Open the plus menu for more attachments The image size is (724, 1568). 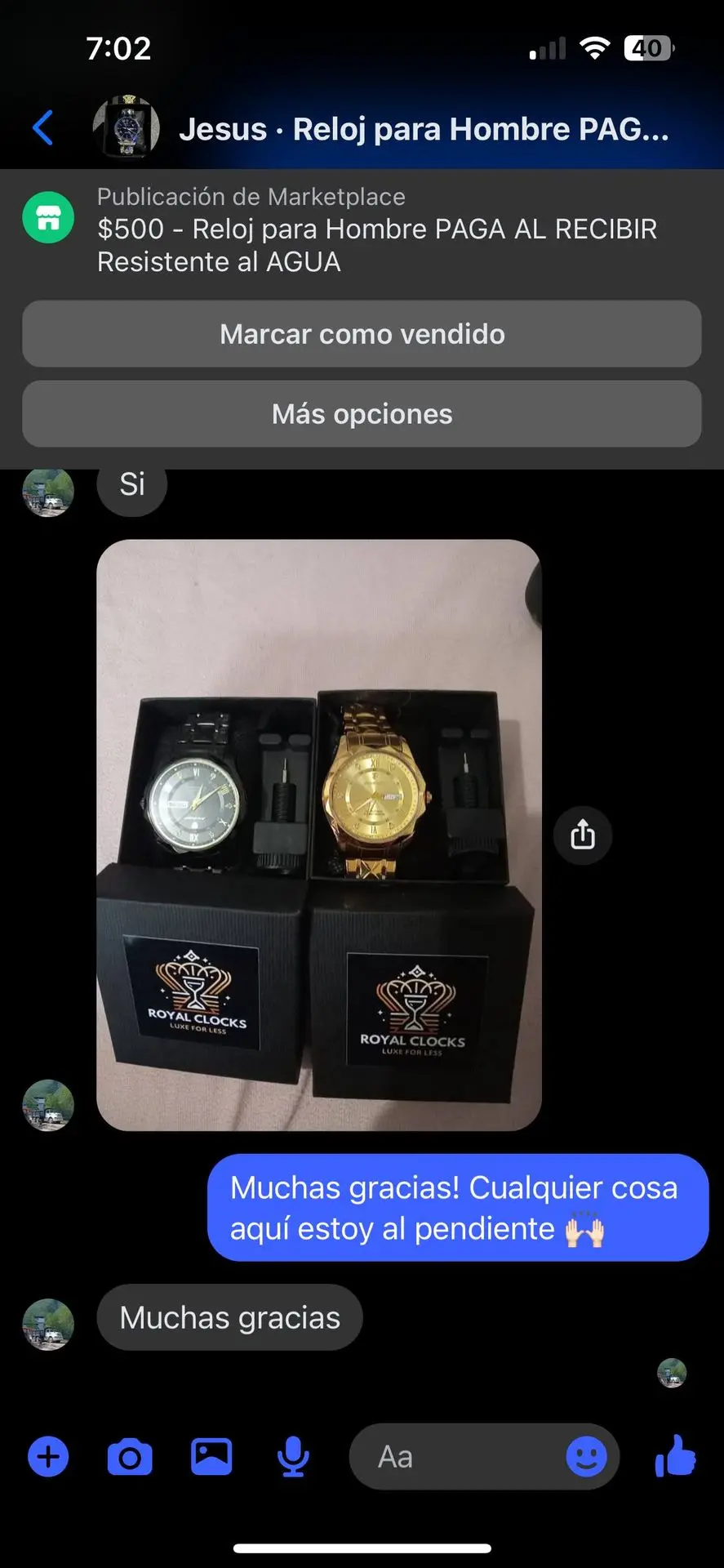tap(48, 1457)
